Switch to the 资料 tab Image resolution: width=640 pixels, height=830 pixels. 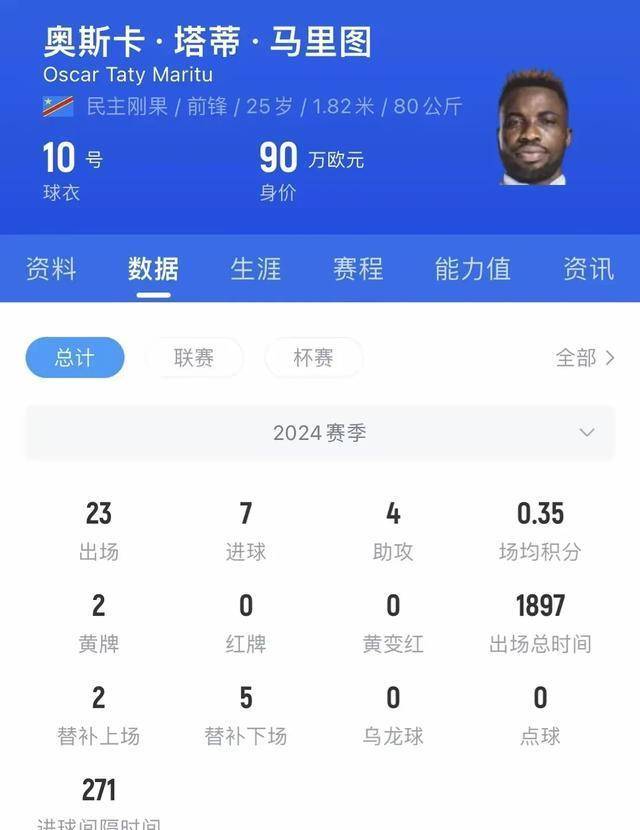pos(50,269)
